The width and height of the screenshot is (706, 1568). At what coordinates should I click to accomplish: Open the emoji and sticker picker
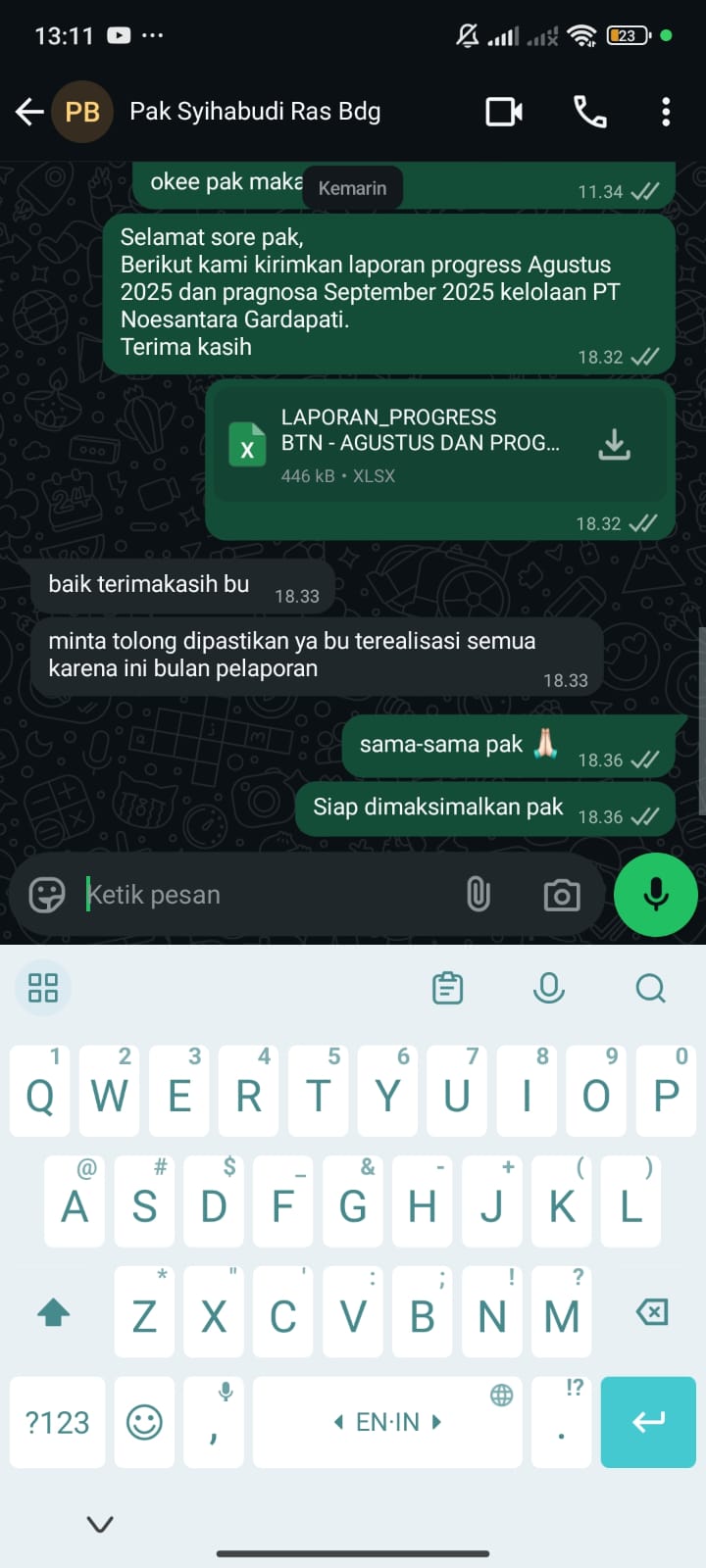pos(46,895)
